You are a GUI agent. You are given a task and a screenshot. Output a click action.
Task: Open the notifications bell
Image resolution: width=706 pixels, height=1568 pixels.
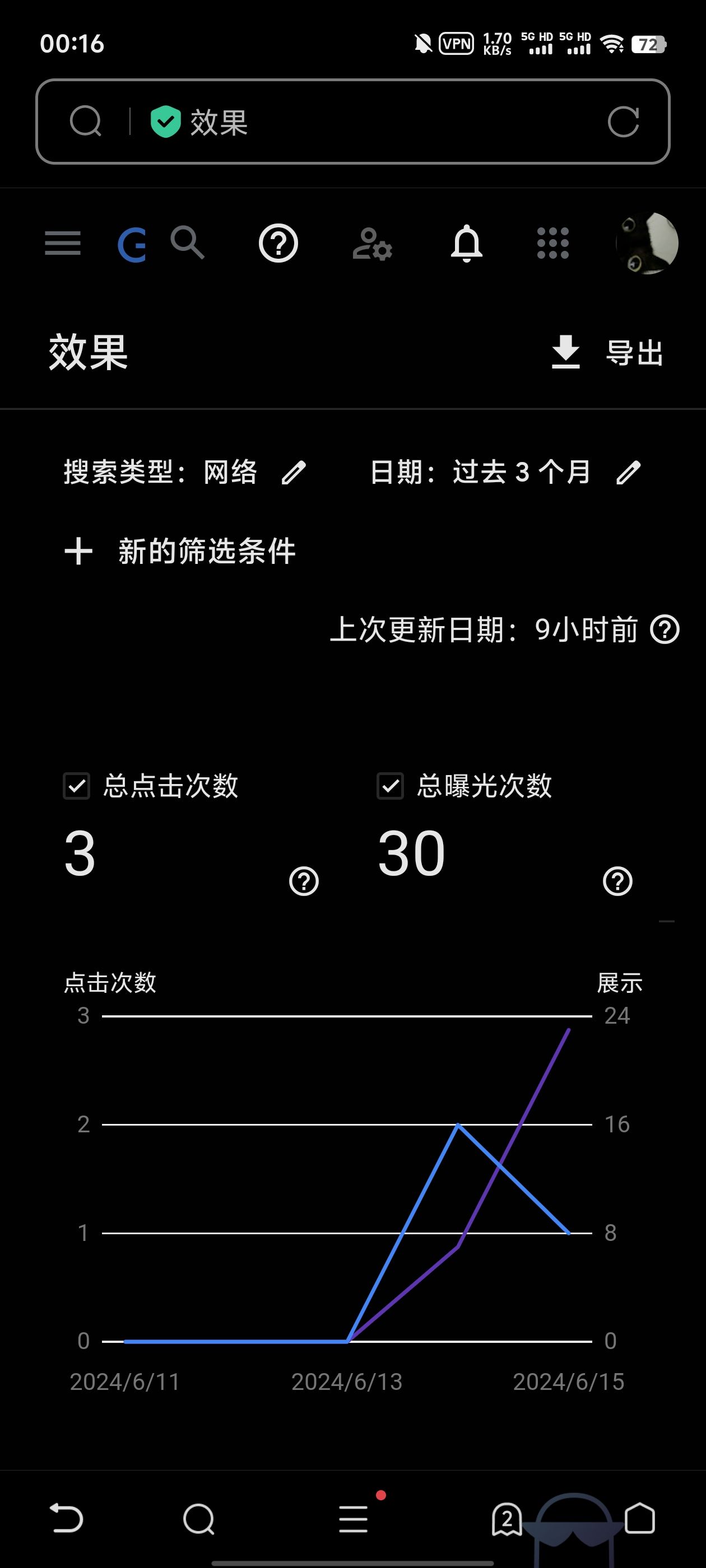tap(467, 244)
